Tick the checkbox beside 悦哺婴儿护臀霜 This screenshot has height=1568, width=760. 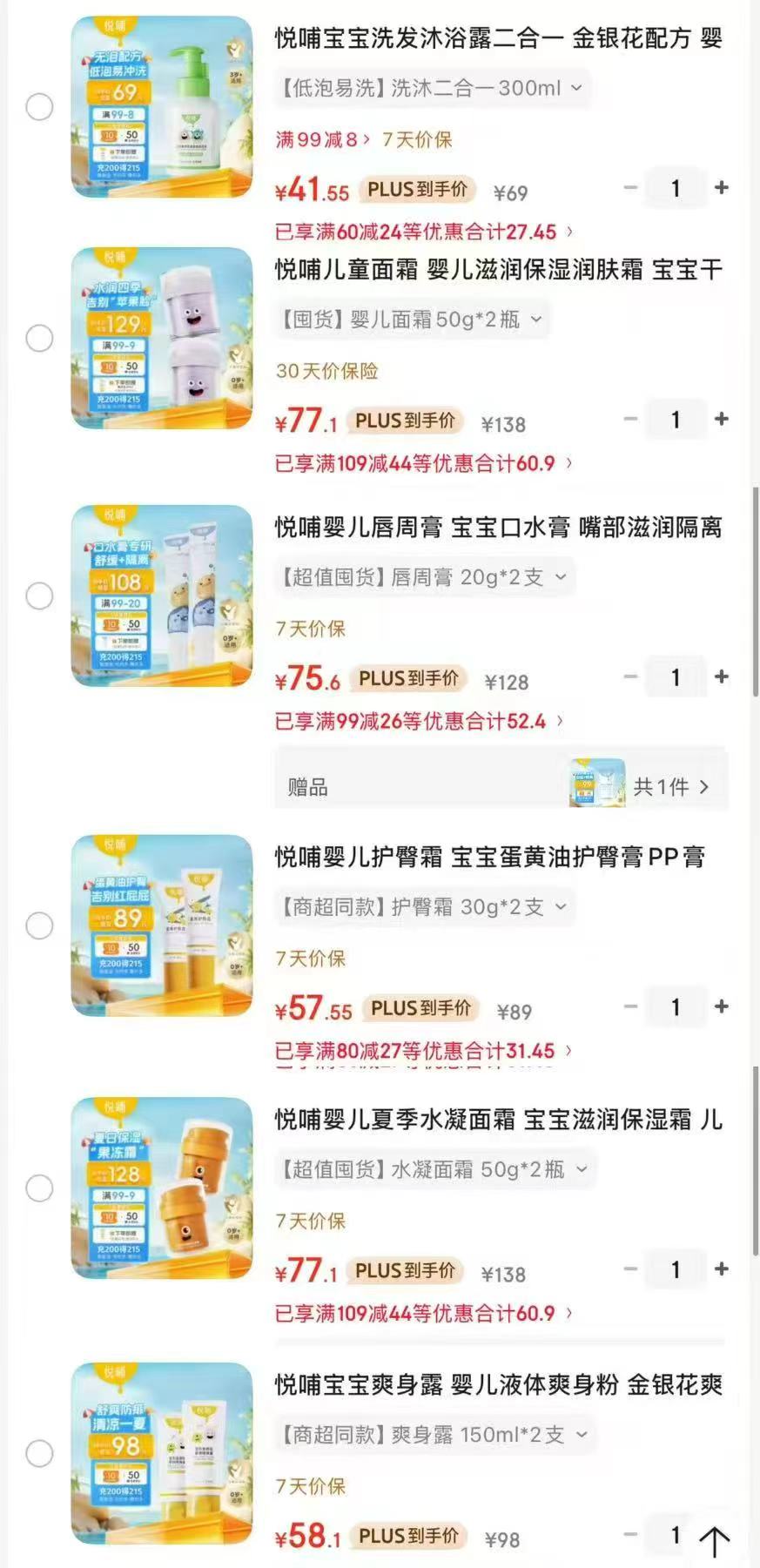click(38, 926)
